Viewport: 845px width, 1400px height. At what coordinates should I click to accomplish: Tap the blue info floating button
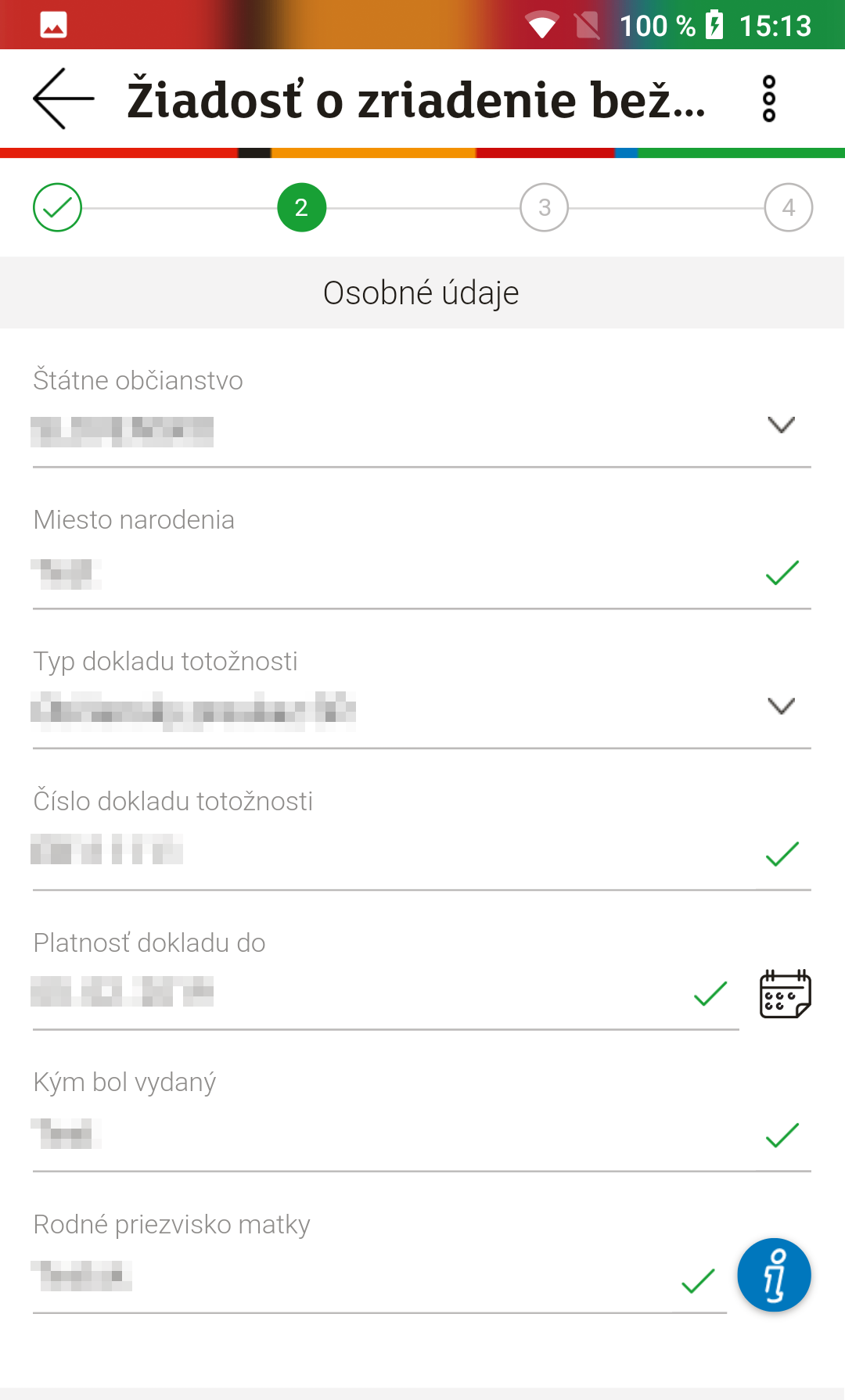tap(775, 1275)
